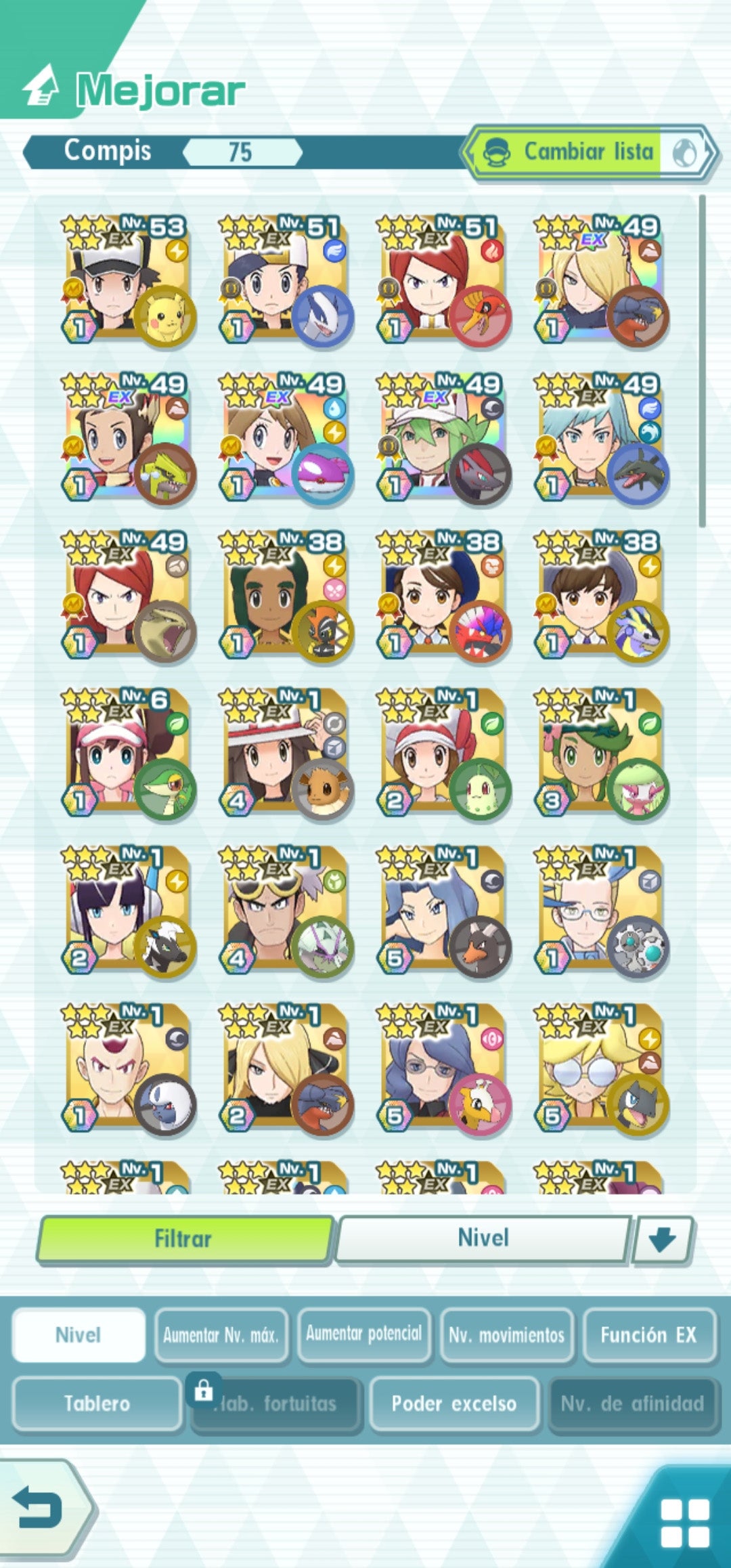Select the Nv. de afinidad tab
The height and width of the screenshot is (1568, 731).
pyautogui.click(x=632, y=1403)
